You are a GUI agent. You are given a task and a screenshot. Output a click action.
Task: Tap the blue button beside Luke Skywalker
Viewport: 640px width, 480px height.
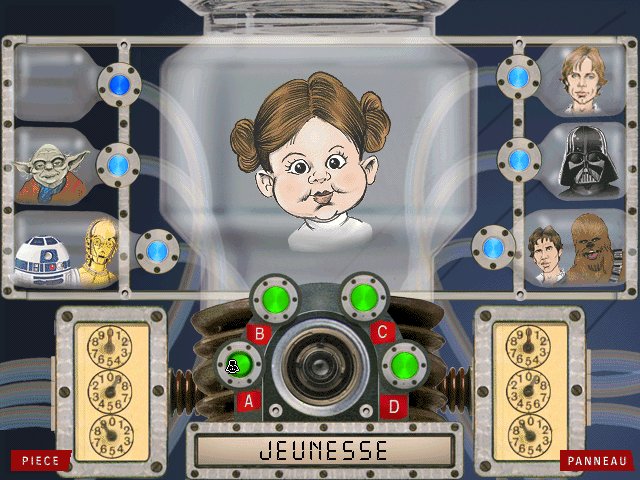pyautogui.click(x=519, y=76)
